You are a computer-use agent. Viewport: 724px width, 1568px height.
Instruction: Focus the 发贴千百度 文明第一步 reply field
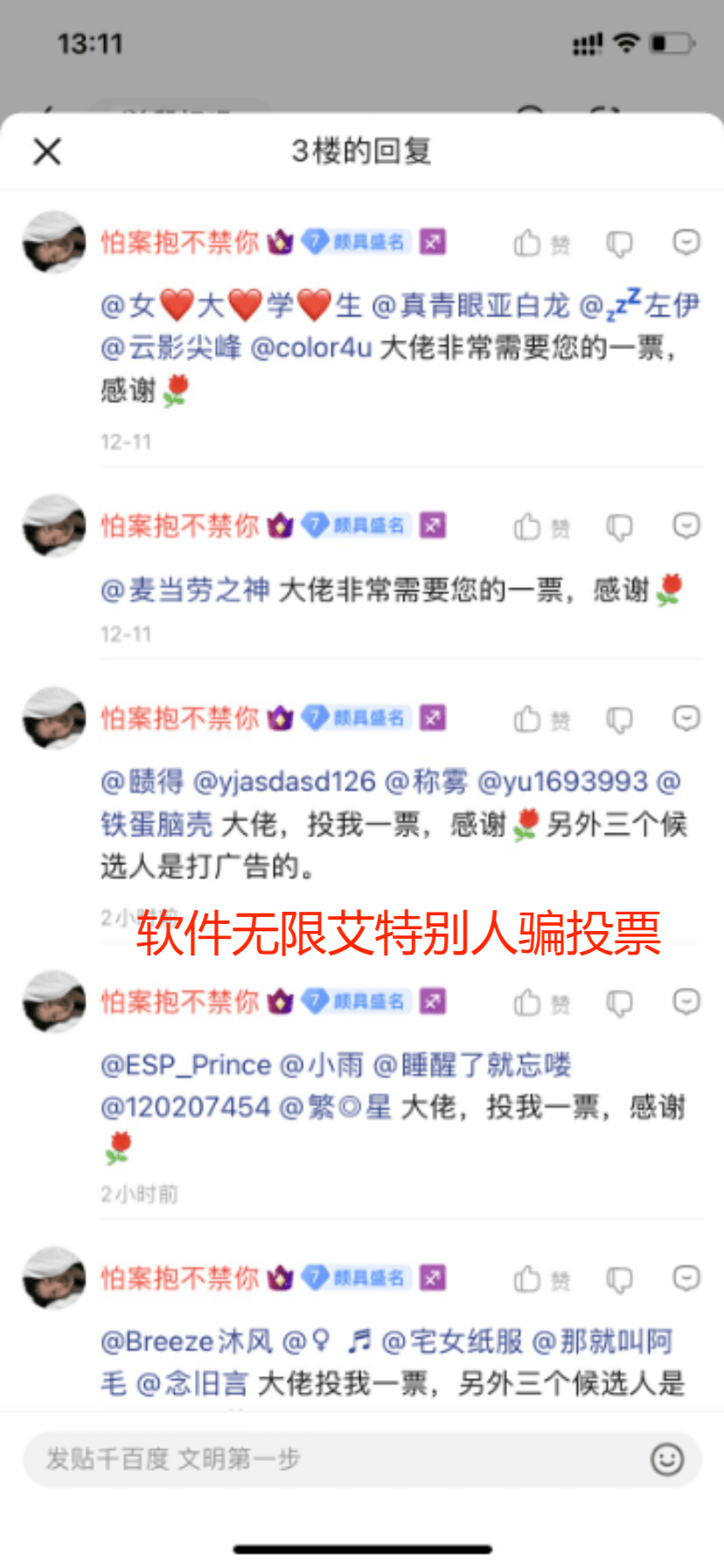point(332,1459)
